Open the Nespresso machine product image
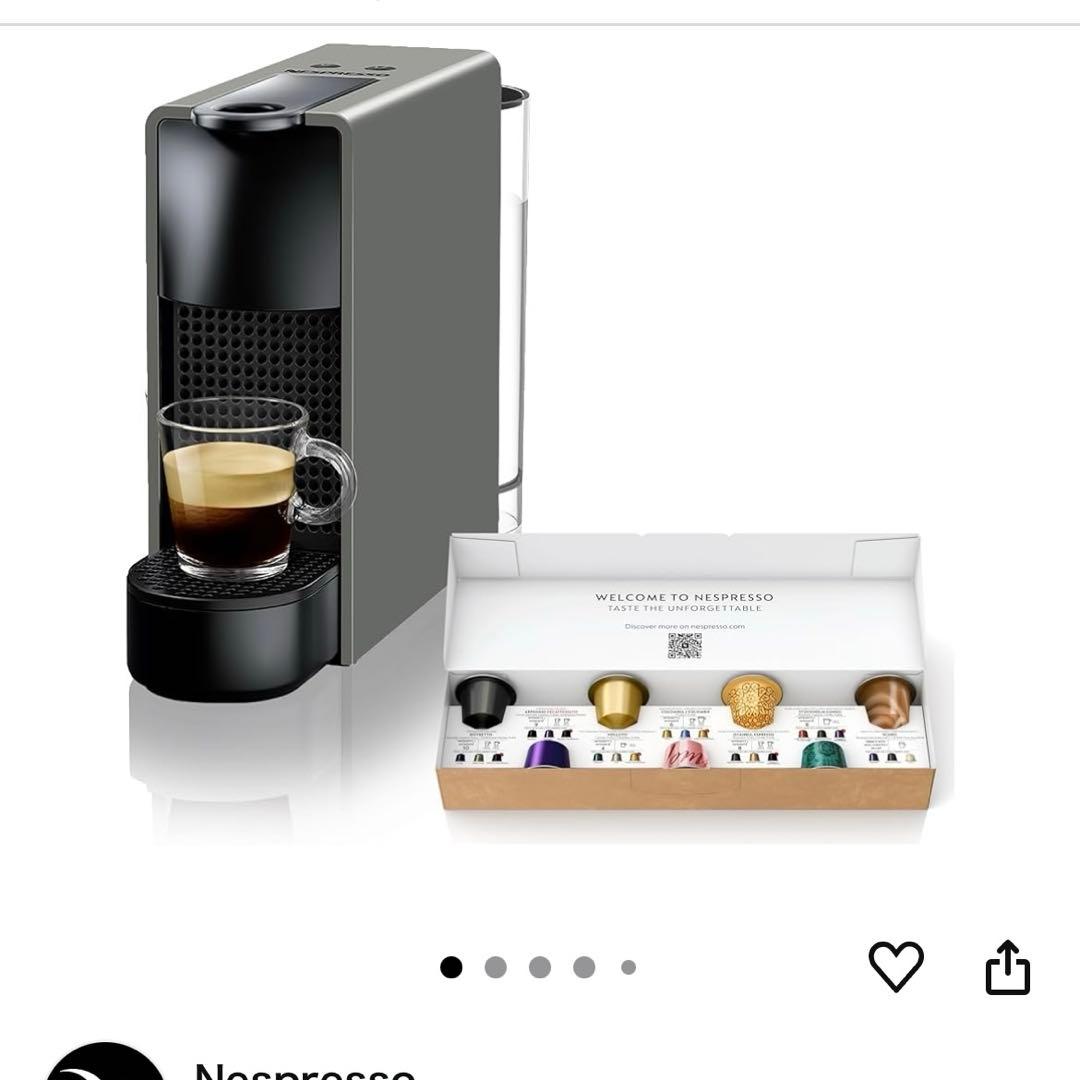1080x1080 pixels. point(540,440)
